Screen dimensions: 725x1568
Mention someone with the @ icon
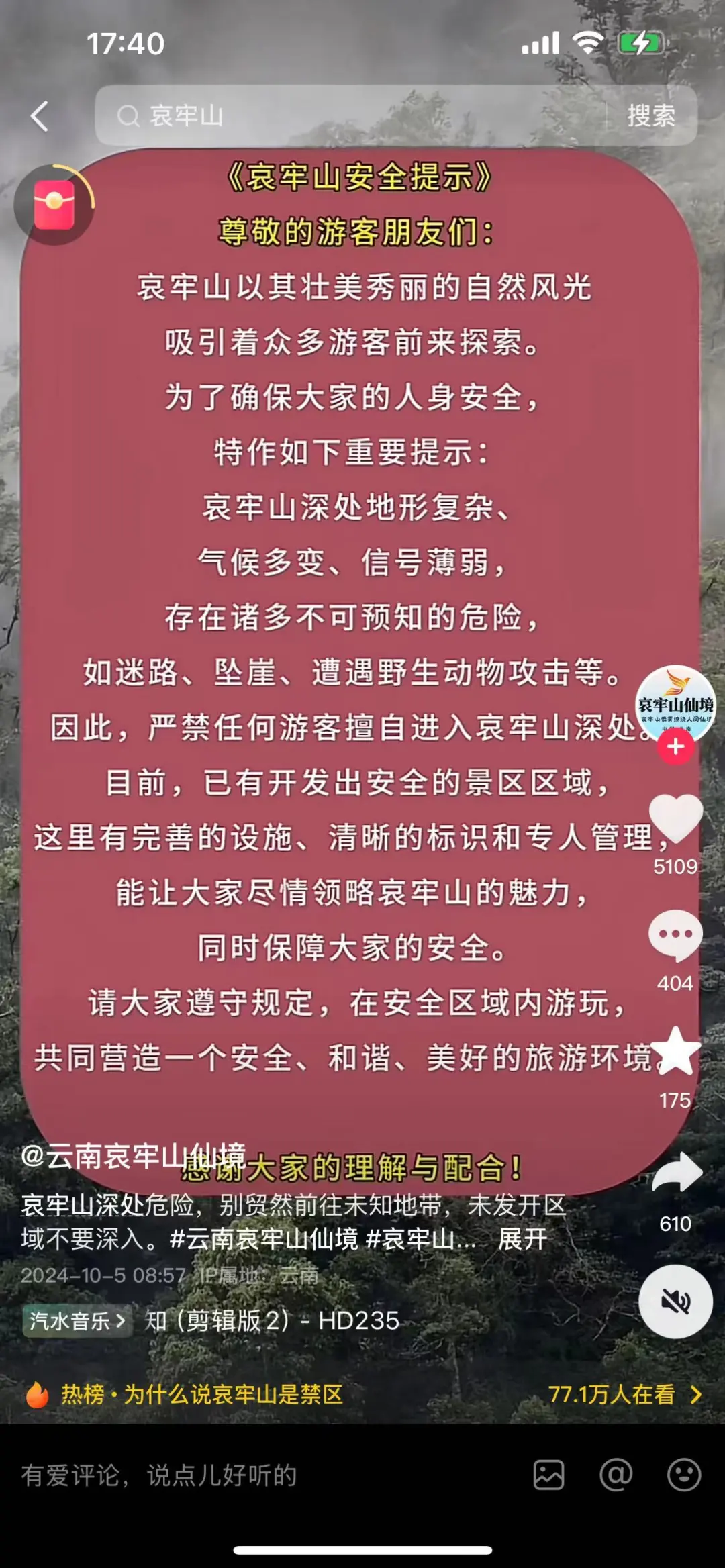click(616, 1475)
